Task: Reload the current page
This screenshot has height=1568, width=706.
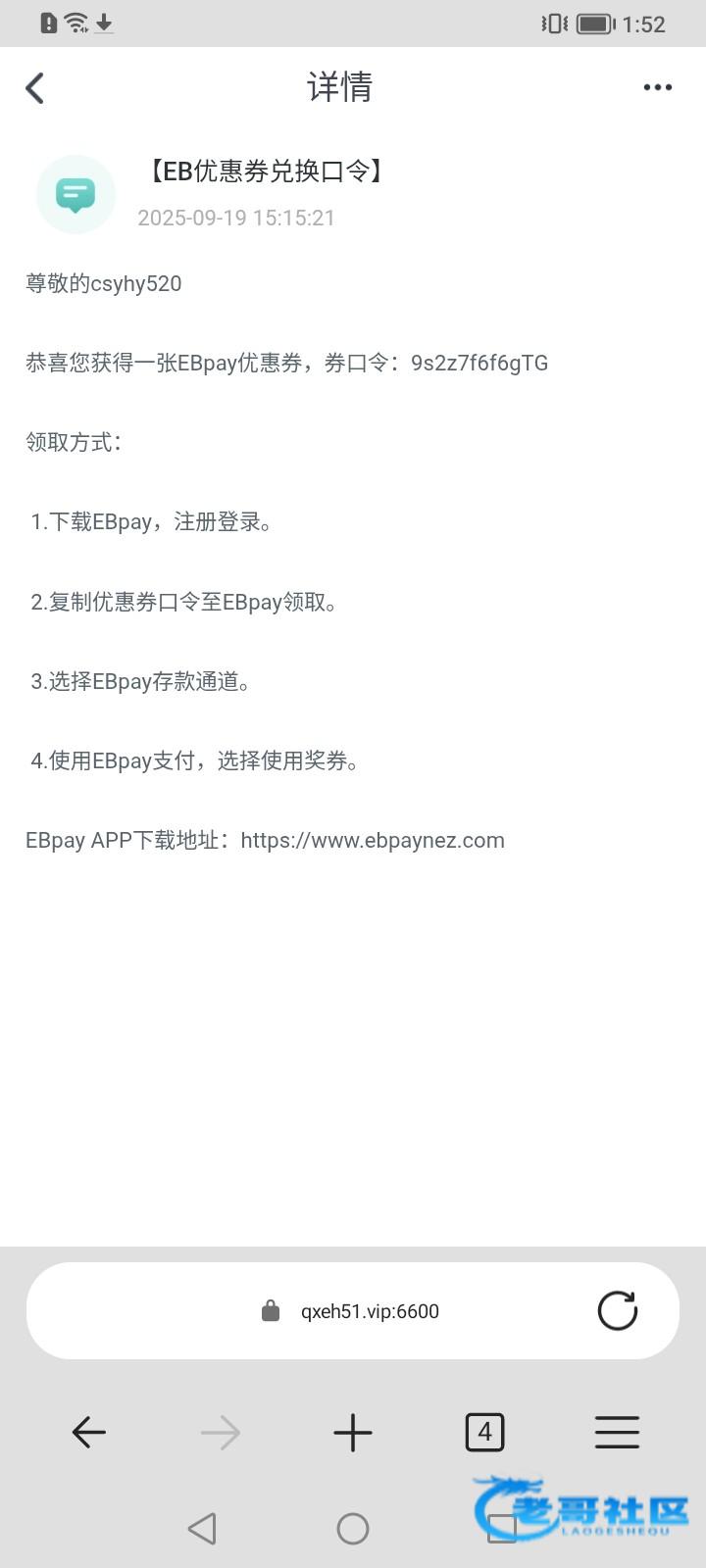Action: click(617, 1310)
